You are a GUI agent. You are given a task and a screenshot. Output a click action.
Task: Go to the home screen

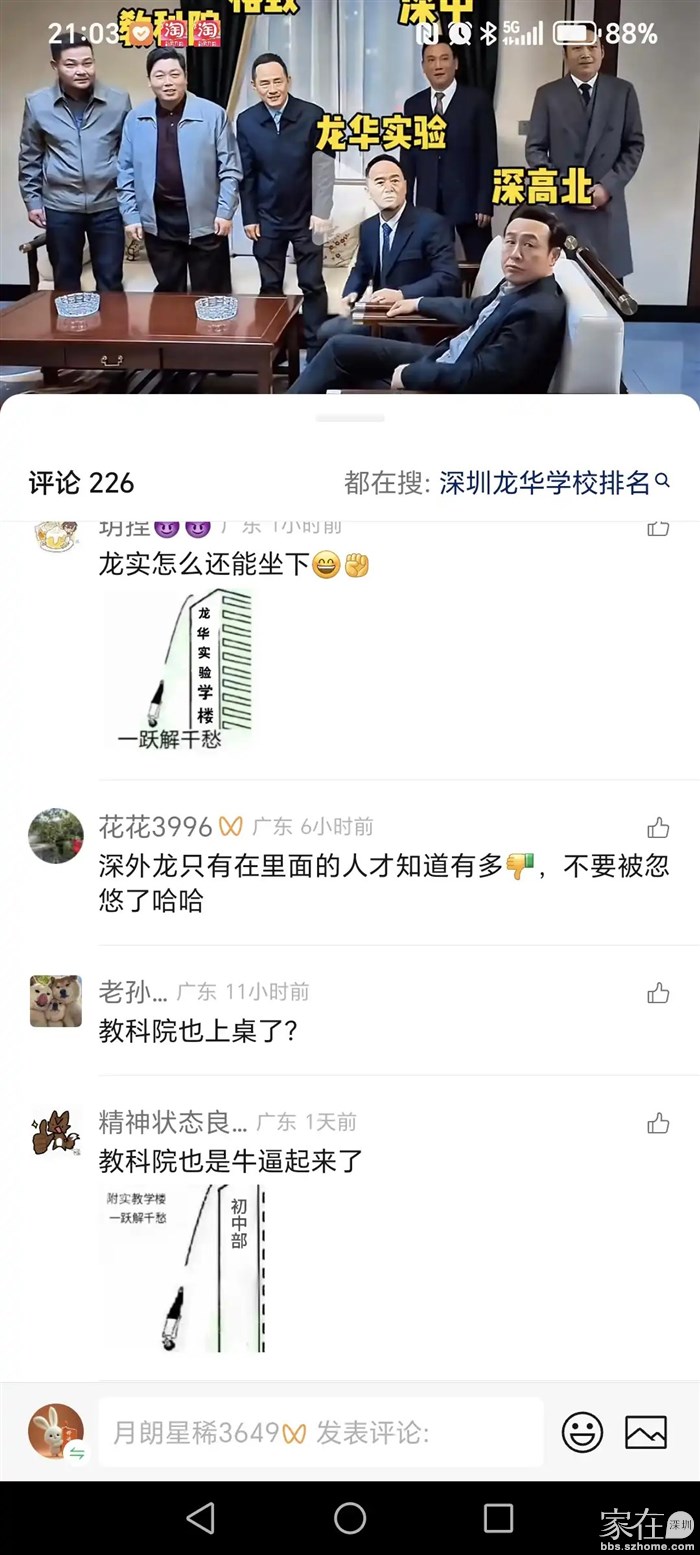[350, 1517]
